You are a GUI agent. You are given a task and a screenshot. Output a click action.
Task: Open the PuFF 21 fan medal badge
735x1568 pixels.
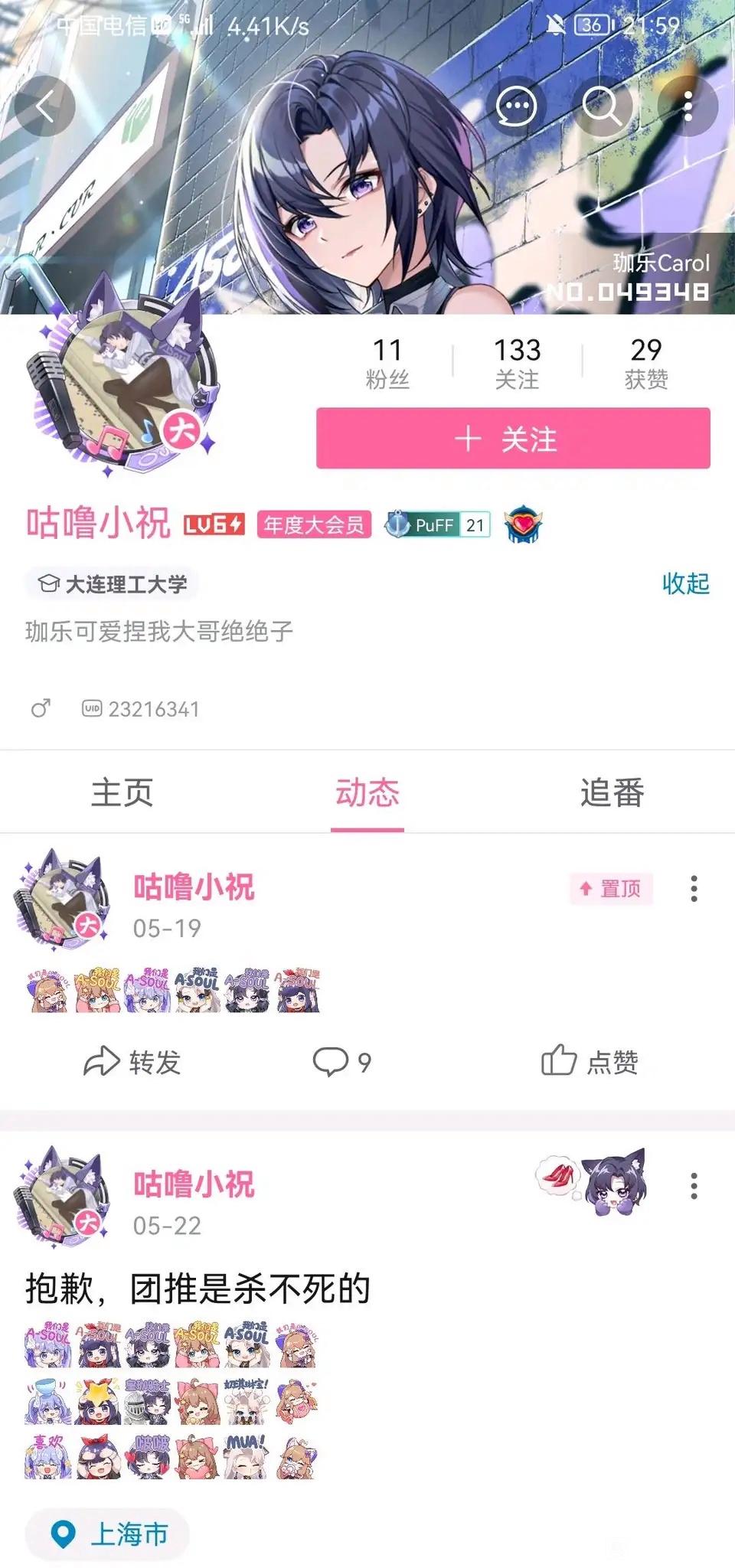[x=438, y=525]
